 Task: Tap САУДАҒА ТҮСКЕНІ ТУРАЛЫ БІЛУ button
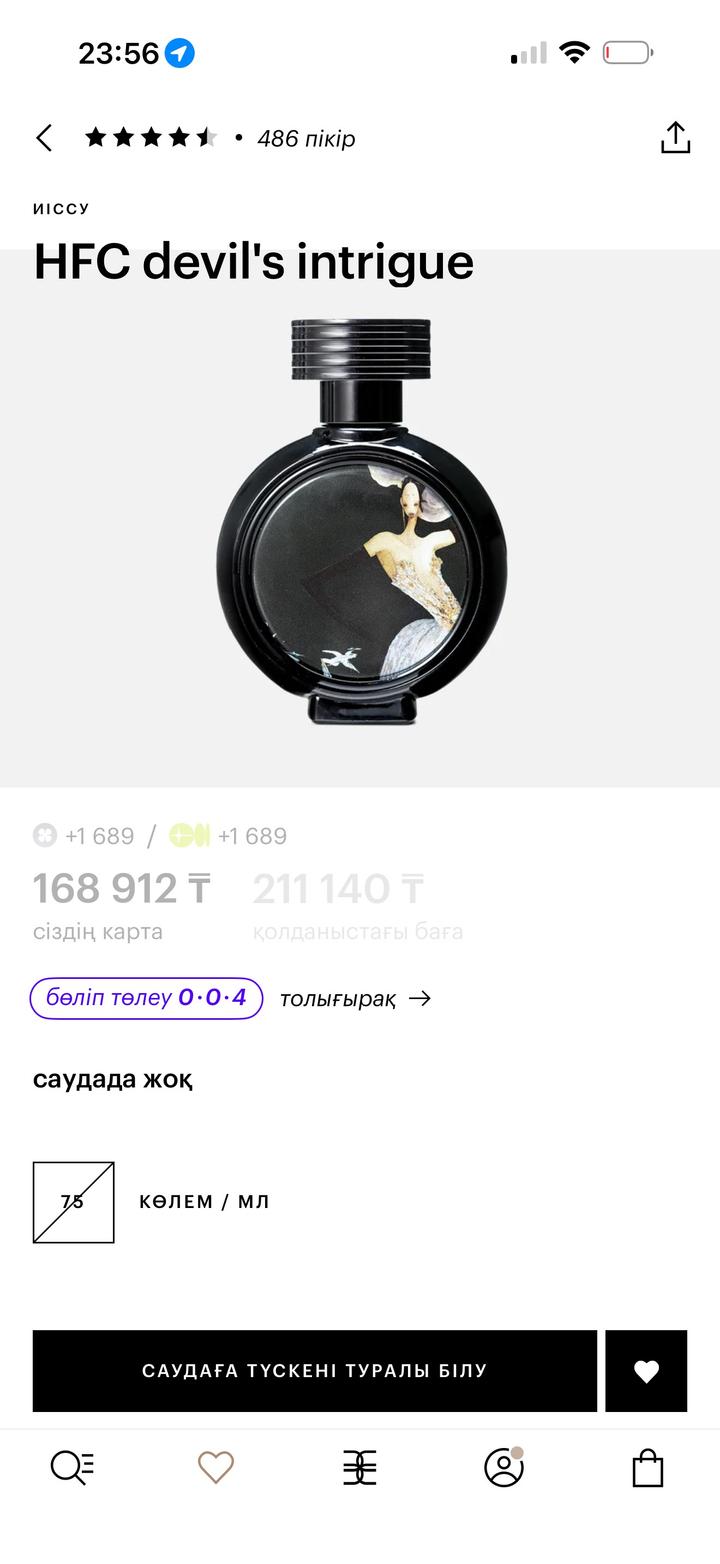tap(315, 1371)
